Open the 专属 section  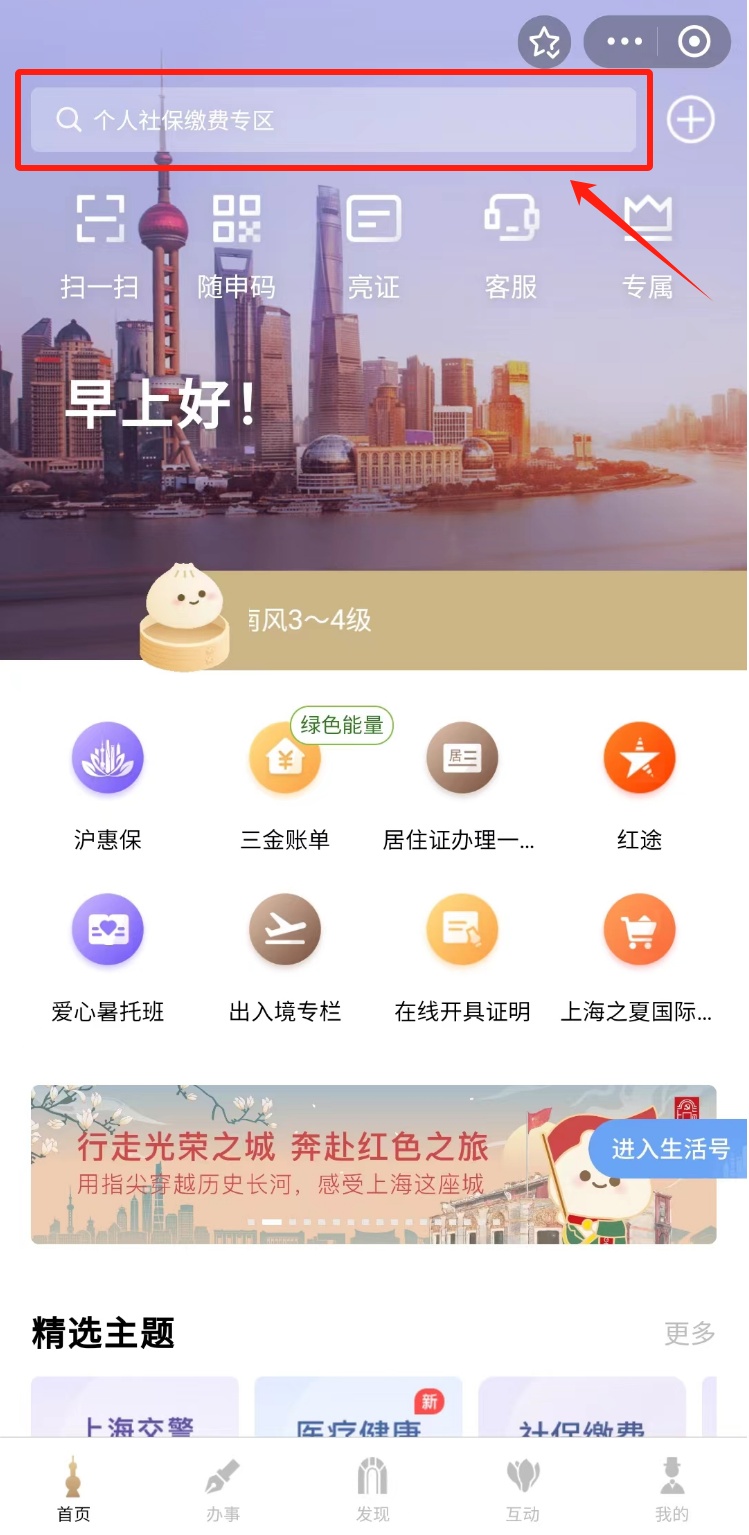648,246
